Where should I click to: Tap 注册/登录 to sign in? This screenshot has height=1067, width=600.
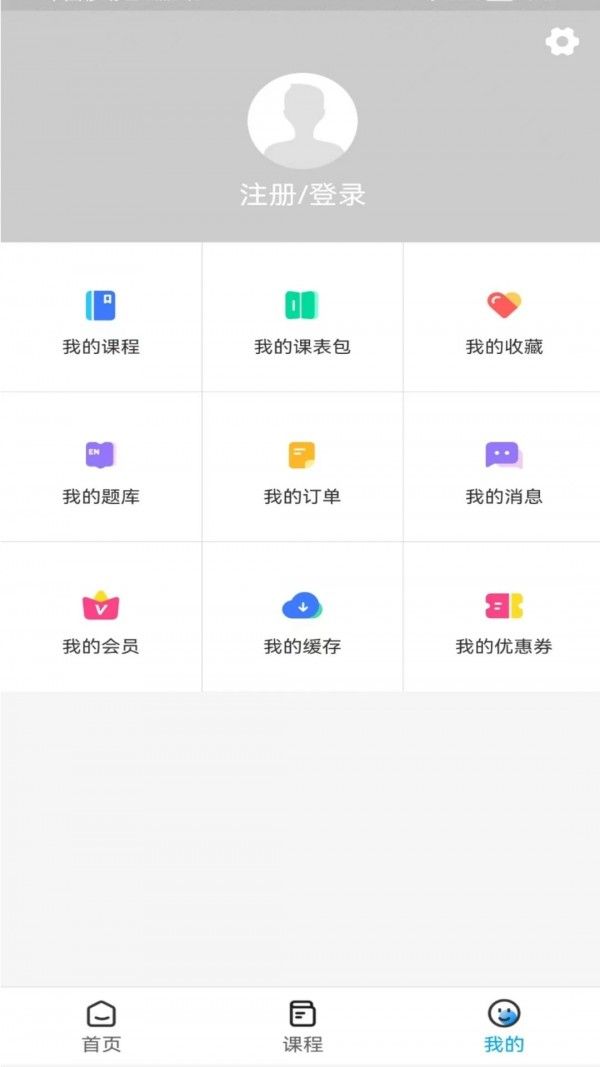click(x=303, y=195)
